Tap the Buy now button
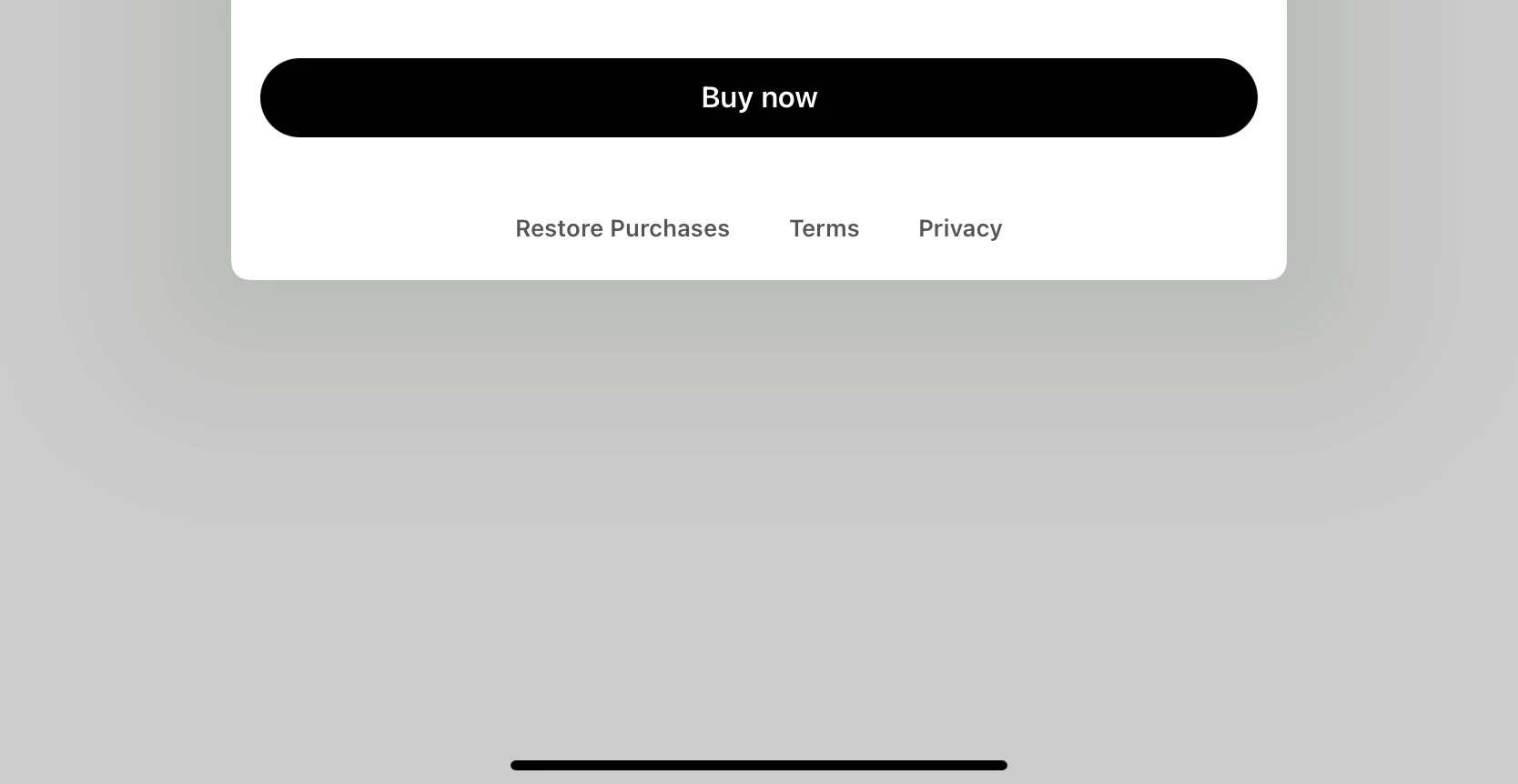This screenshot has width=1518, height=784. pyautogui.click(x=758, y=97)
